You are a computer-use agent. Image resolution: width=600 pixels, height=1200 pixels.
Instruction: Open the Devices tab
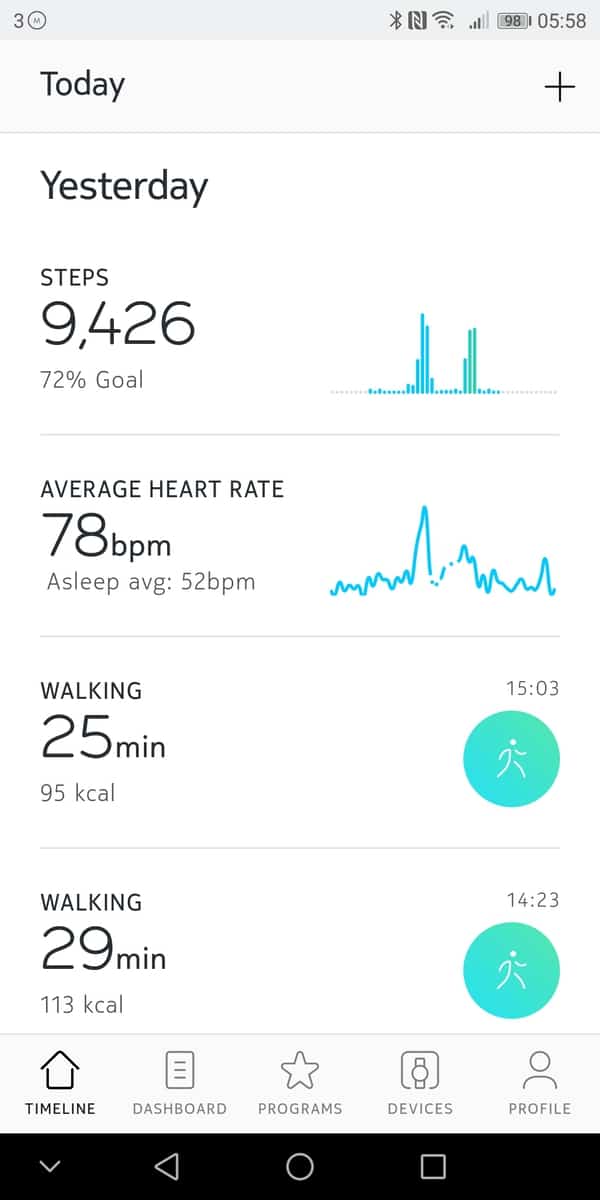tap(420, 1083)
